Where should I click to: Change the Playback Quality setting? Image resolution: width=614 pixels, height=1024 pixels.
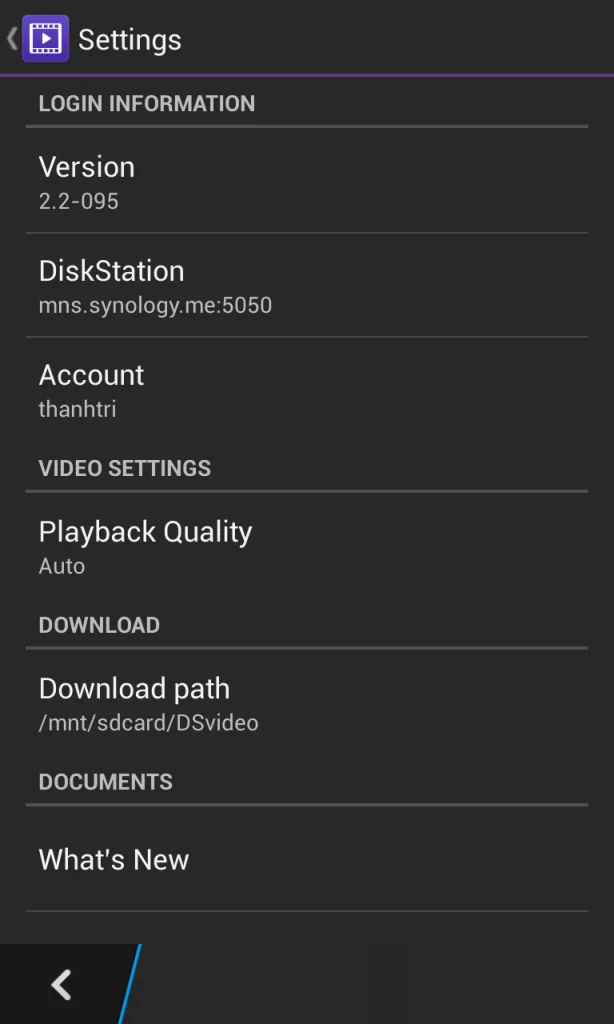306,547
